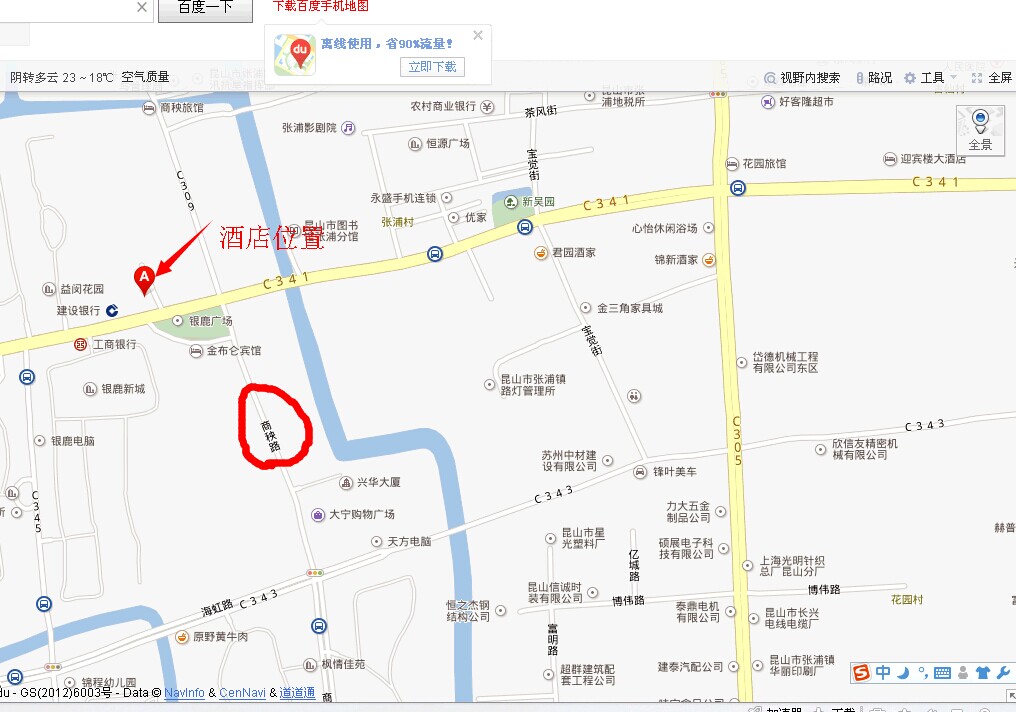Dismiss the offline map download banner
The image size is (1016, 712).
coord(478,35)
